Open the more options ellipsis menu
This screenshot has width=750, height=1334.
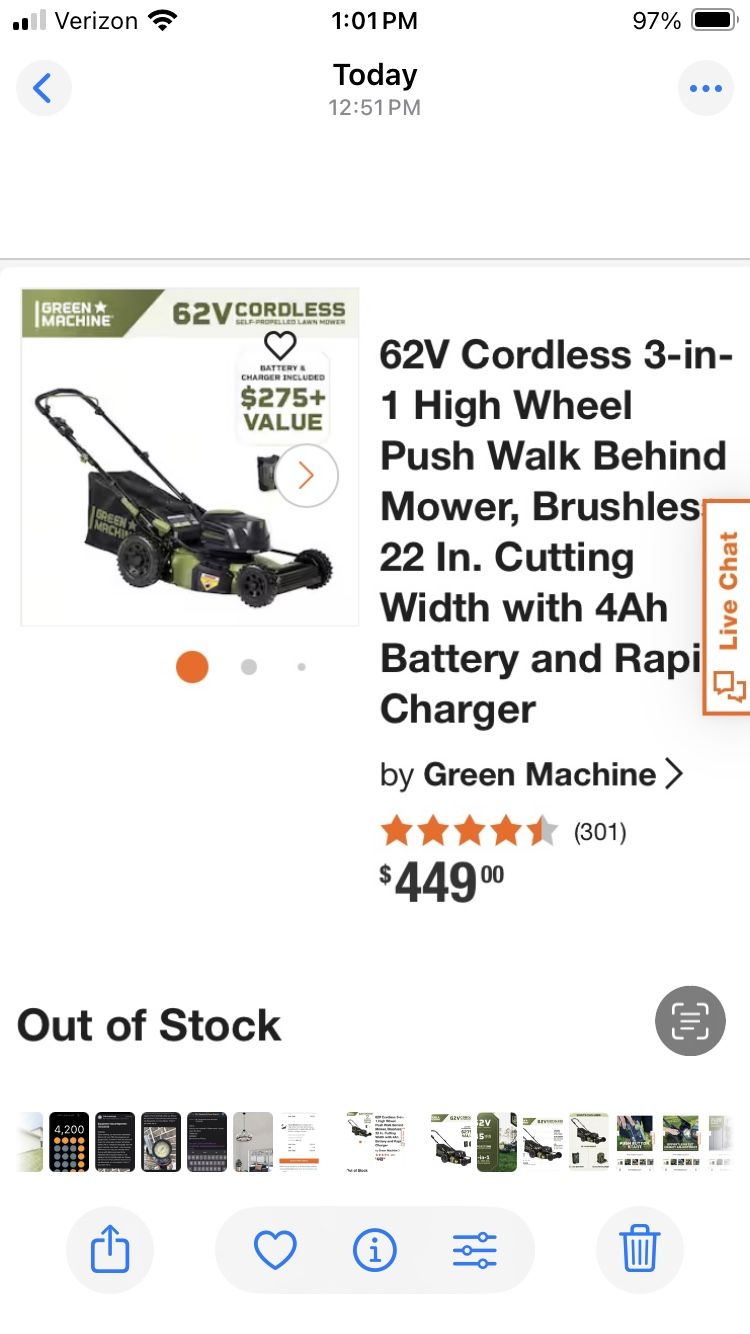705,89
